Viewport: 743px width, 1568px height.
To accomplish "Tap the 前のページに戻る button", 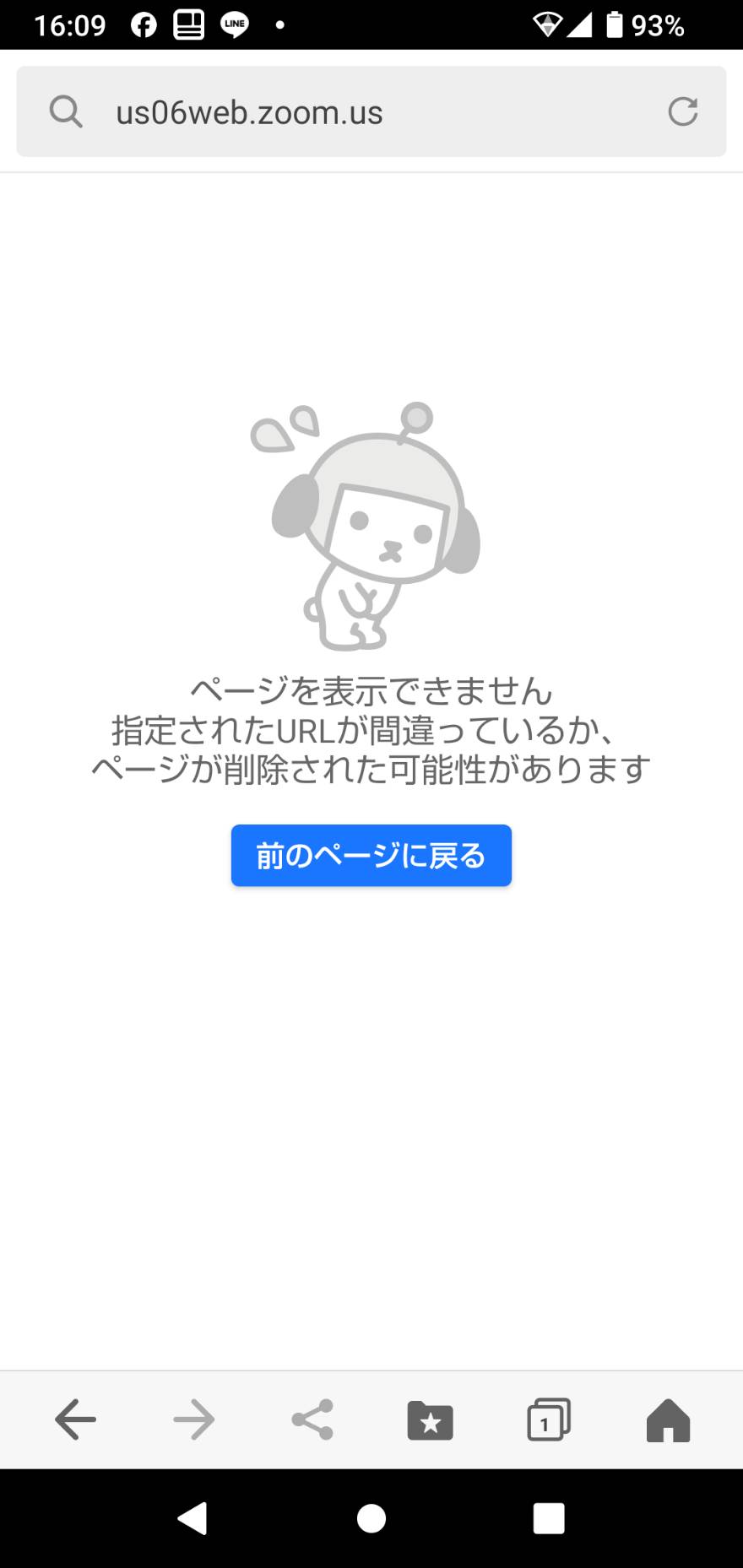I will point(371,856).
